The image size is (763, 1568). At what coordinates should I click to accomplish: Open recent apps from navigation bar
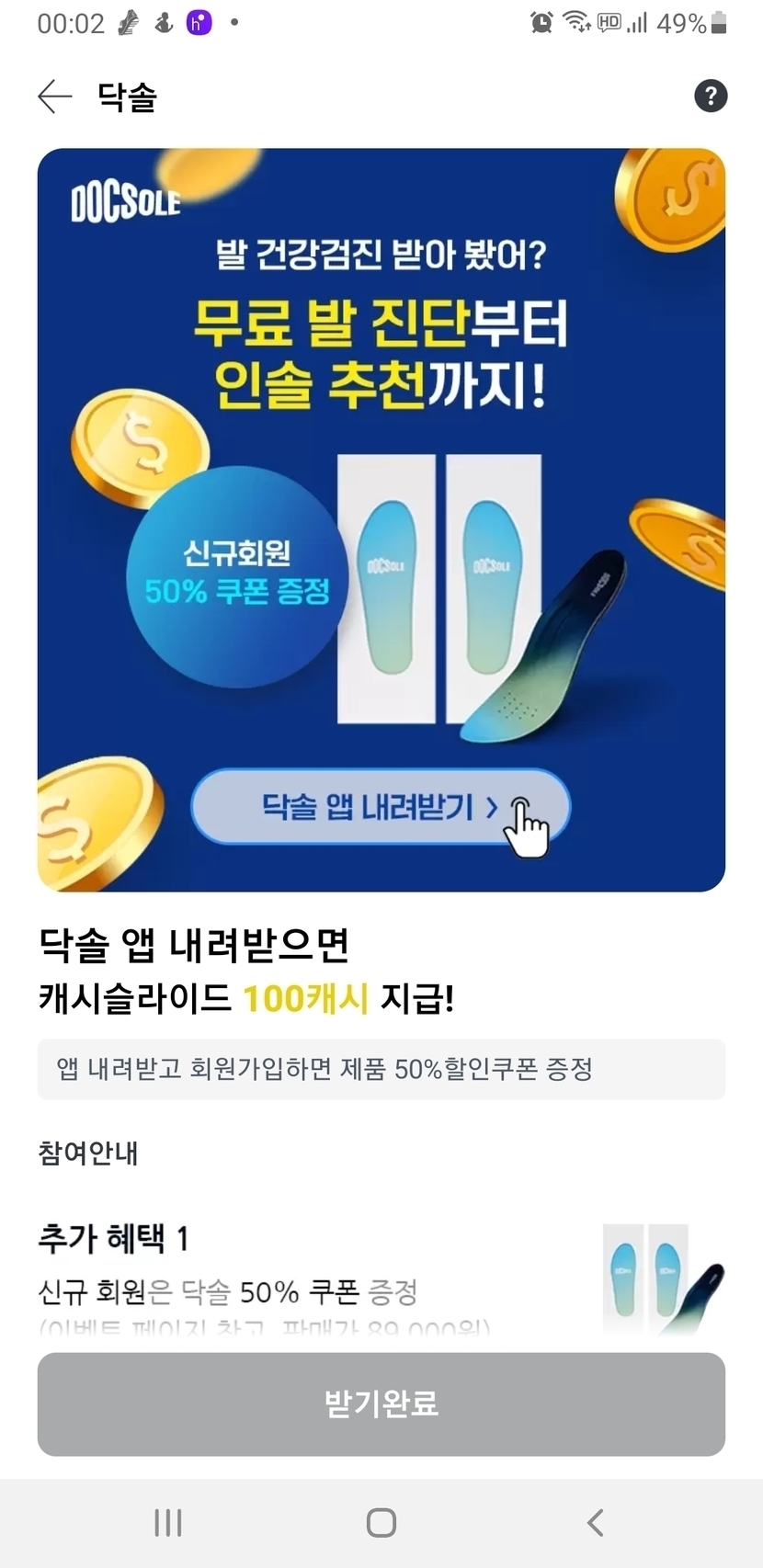pyautogui.click(x=167, y=1522)
